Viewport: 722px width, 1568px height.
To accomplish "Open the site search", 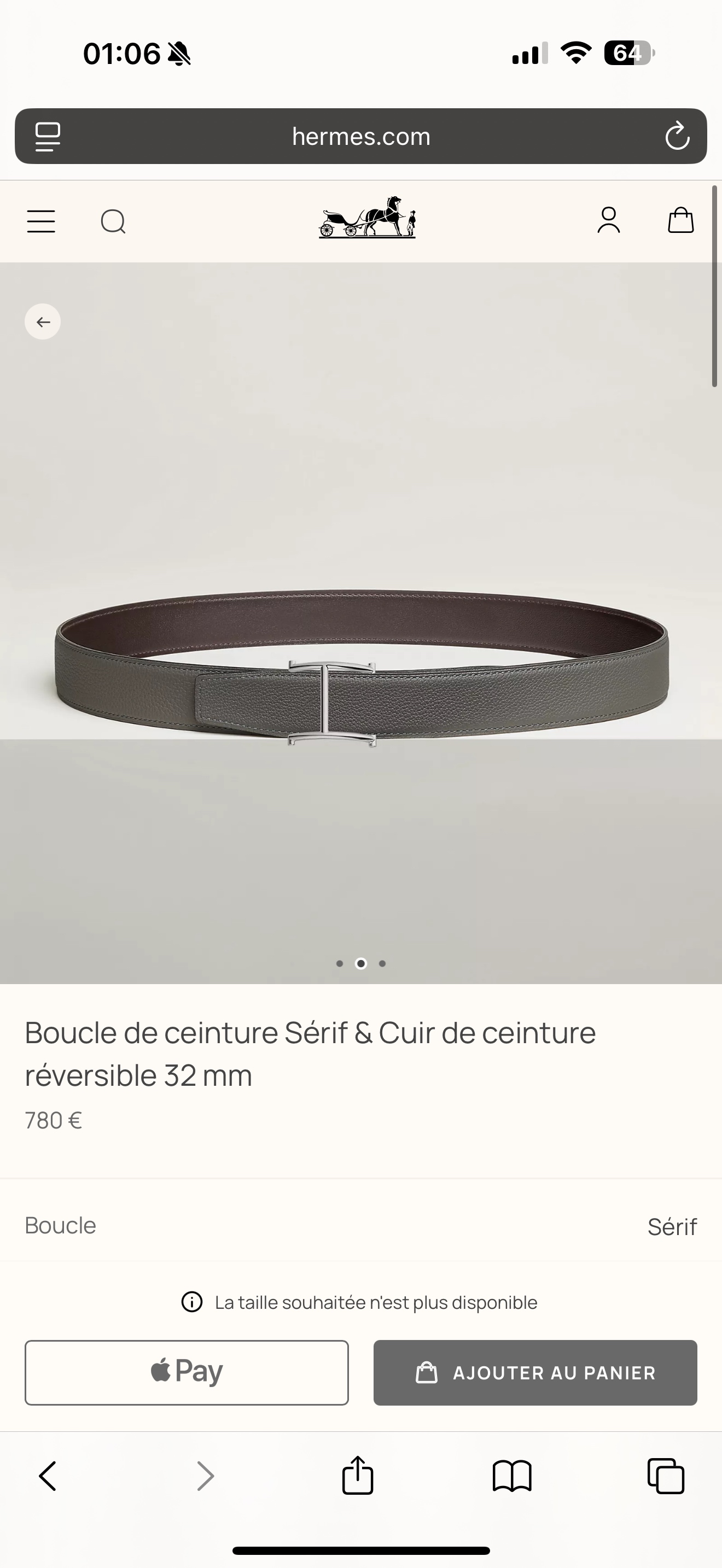I will tap(113, 221).
